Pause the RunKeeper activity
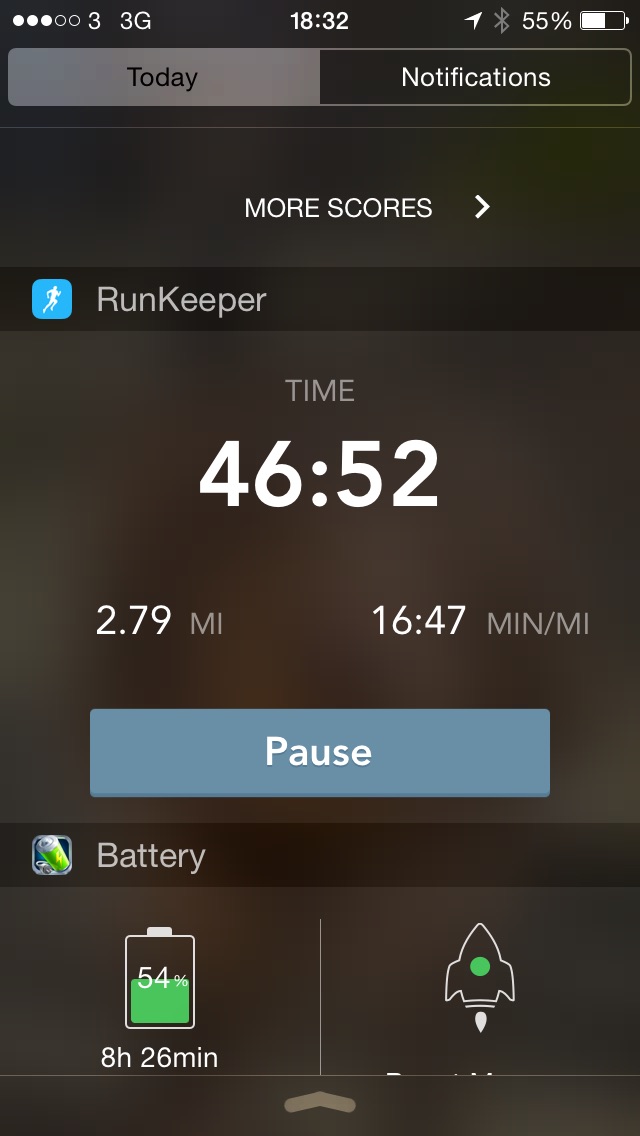The width and height of the screenshot is (640, 1136). (x=320, y=752)
